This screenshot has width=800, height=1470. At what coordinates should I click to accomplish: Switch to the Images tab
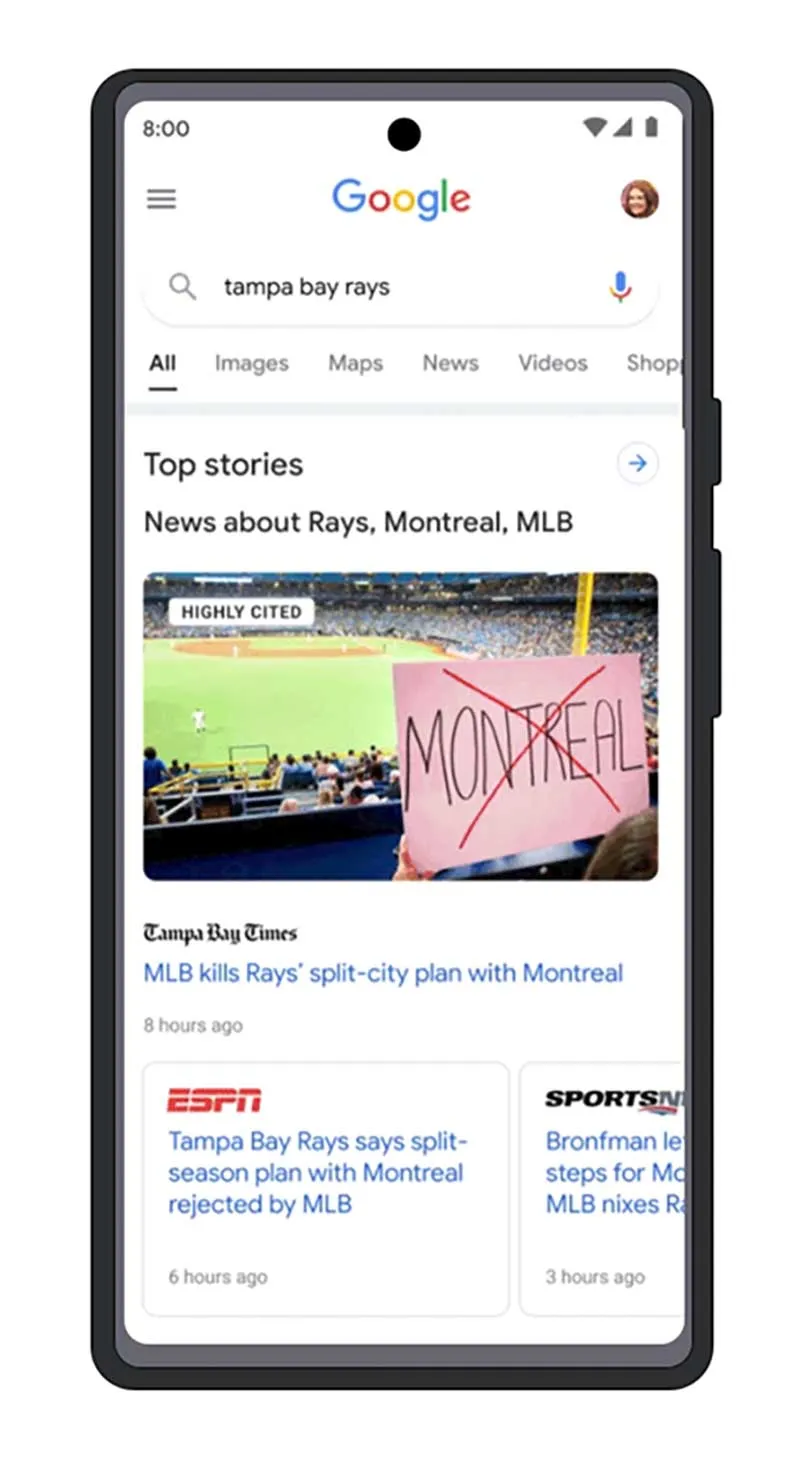[251, 363]
